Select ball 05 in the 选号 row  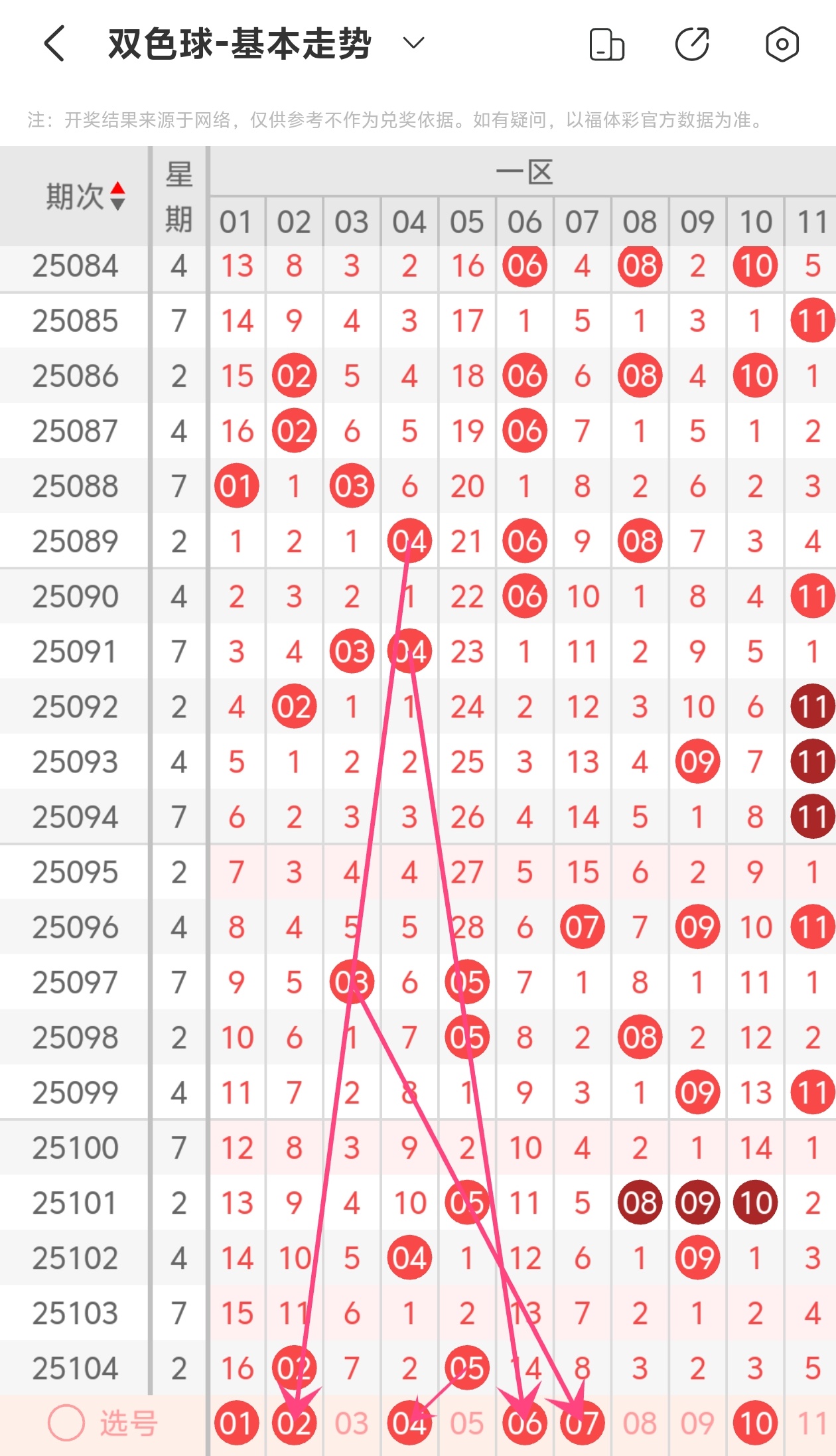pos(467,1423)
